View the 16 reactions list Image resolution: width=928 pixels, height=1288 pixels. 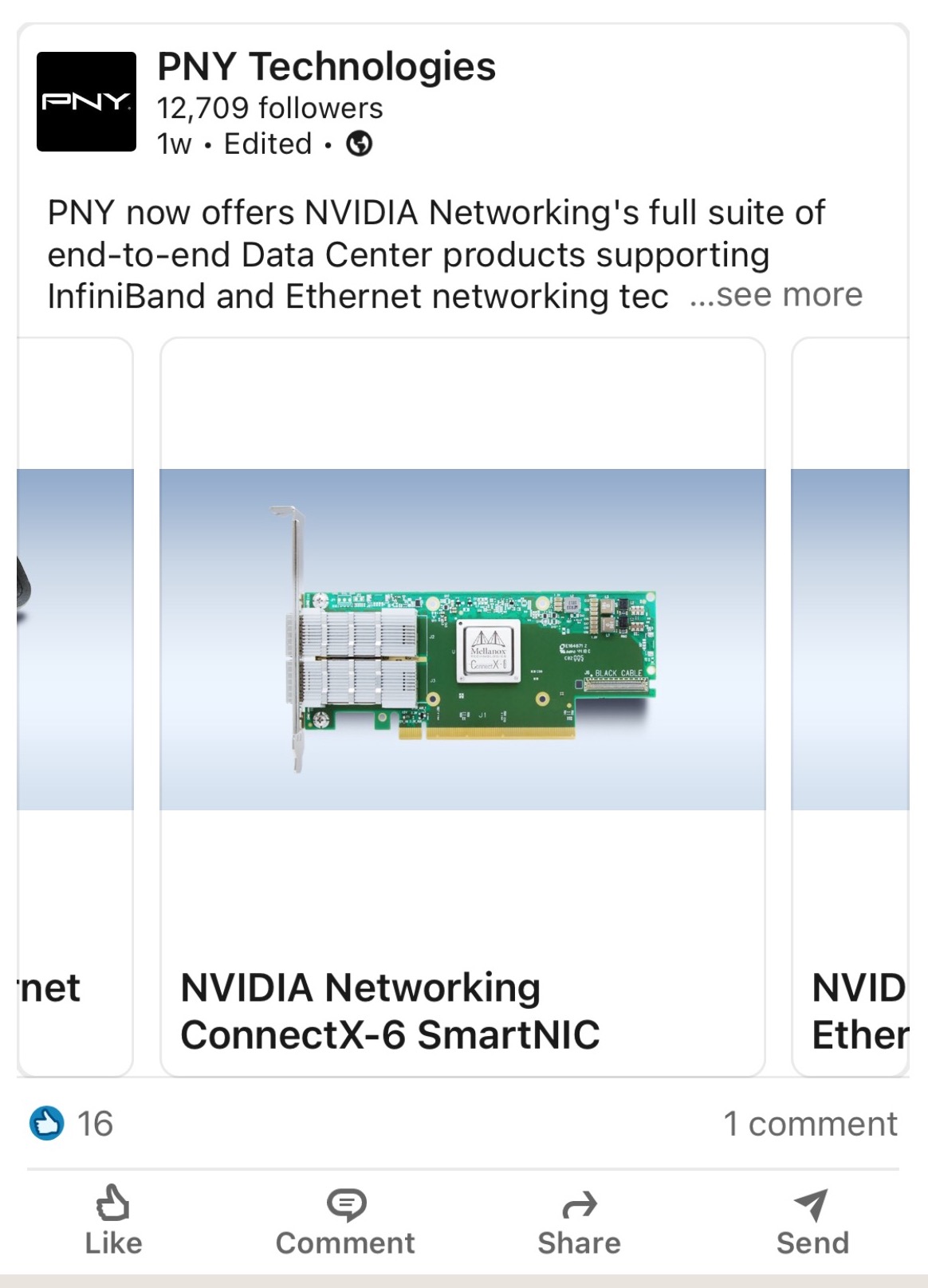pos(72,1123)
